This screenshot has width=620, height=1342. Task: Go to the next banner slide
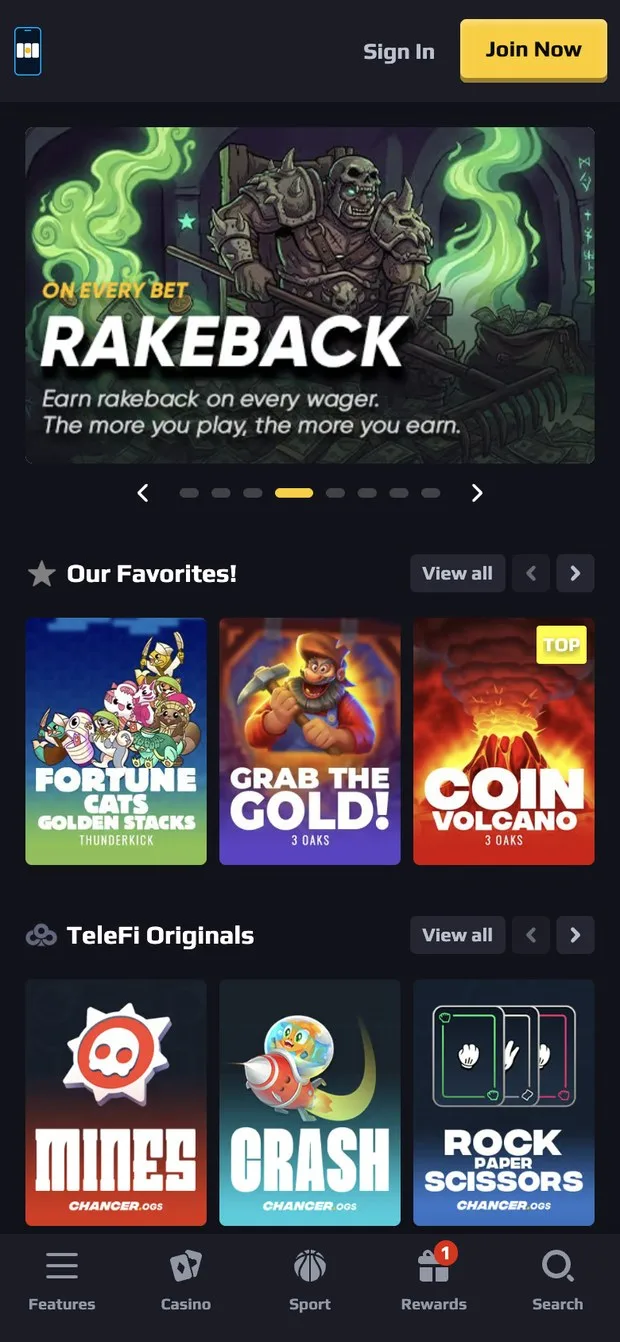coord(477,493)
